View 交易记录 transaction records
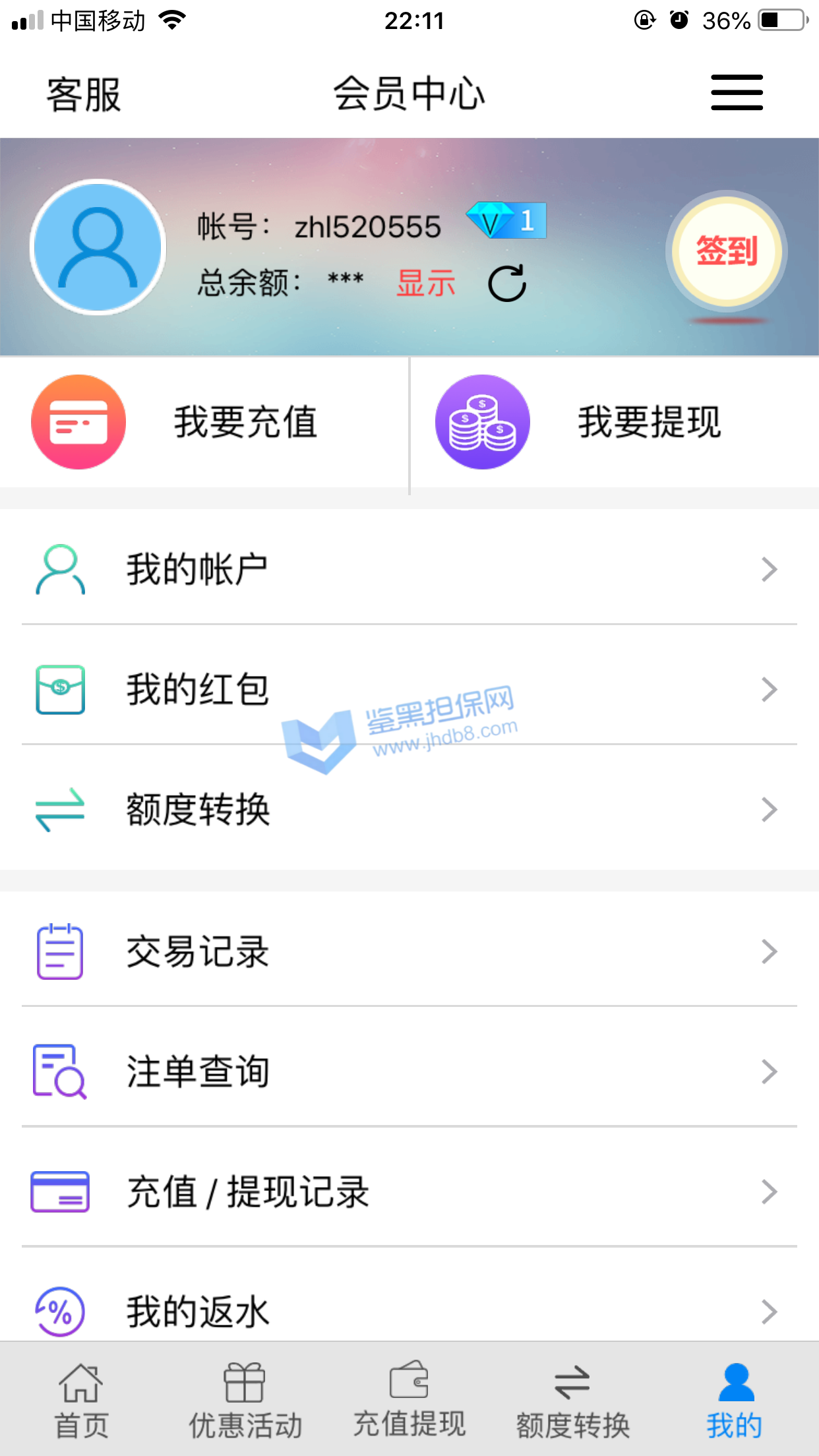 tap(409, 952)
